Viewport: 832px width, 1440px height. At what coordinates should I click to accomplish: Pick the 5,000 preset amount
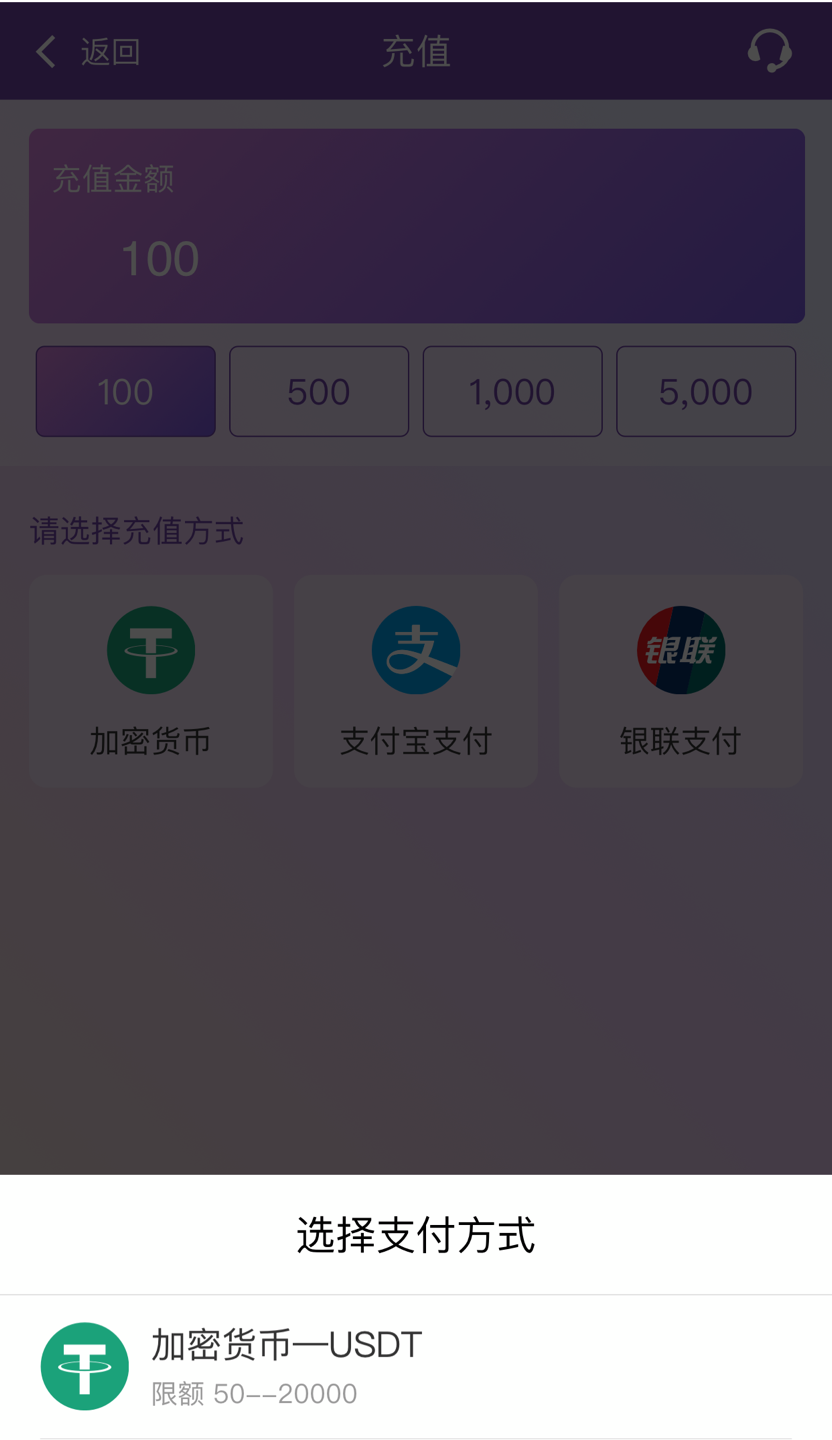click(706, 391)
